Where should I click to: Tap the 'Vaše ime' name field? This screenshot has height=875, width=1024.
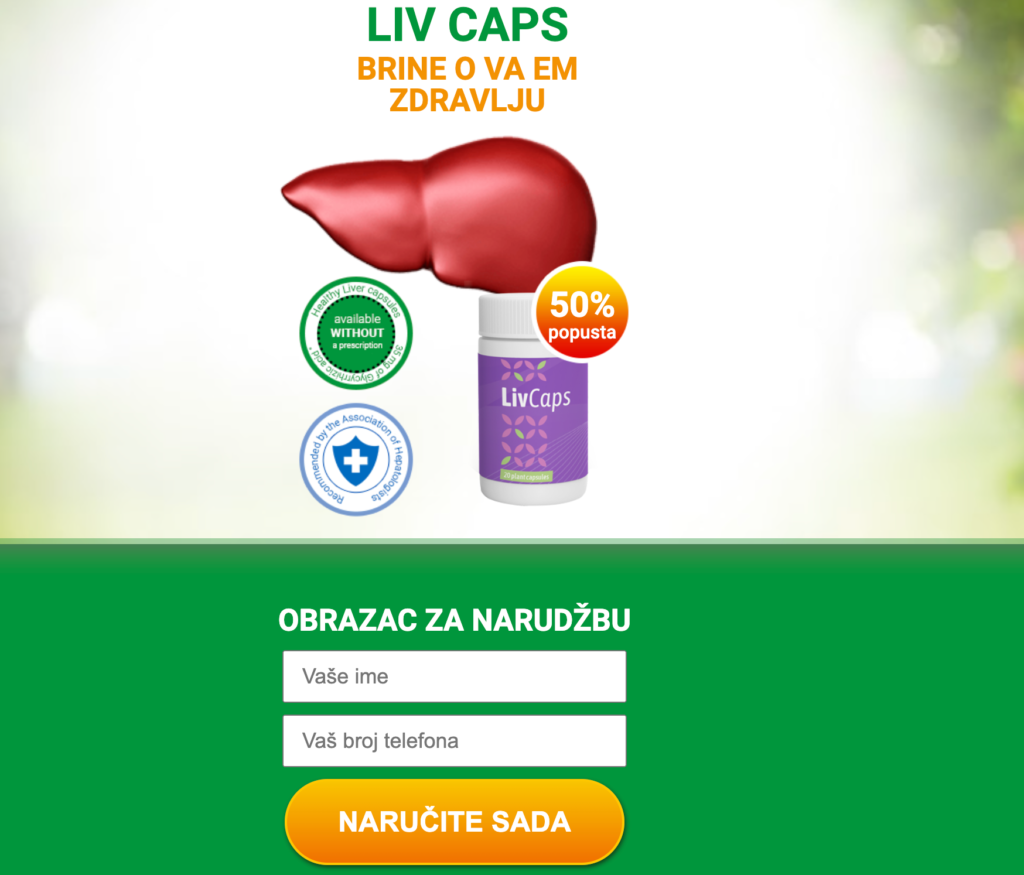click(454, 677)
